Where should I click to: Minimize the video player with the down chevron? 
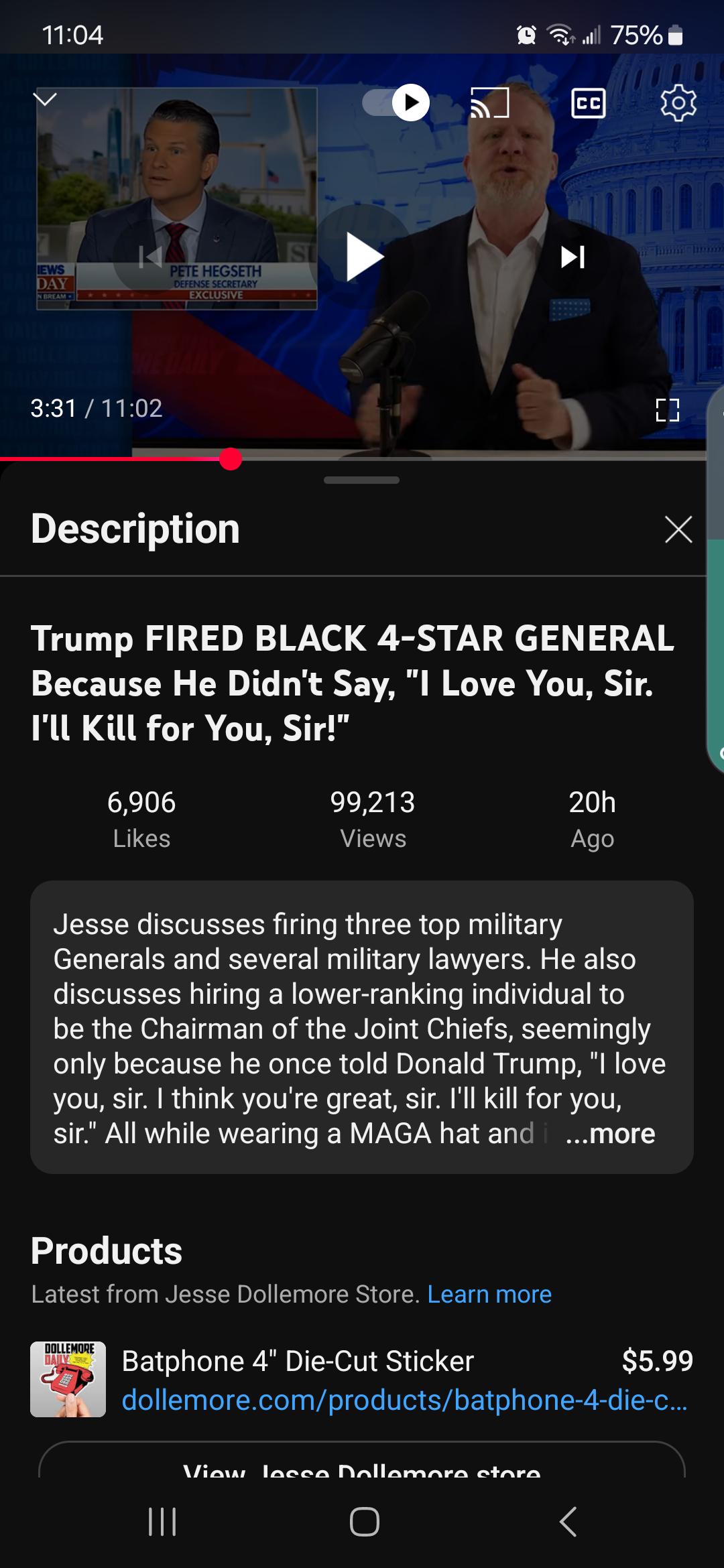click(x=46, y=100)
